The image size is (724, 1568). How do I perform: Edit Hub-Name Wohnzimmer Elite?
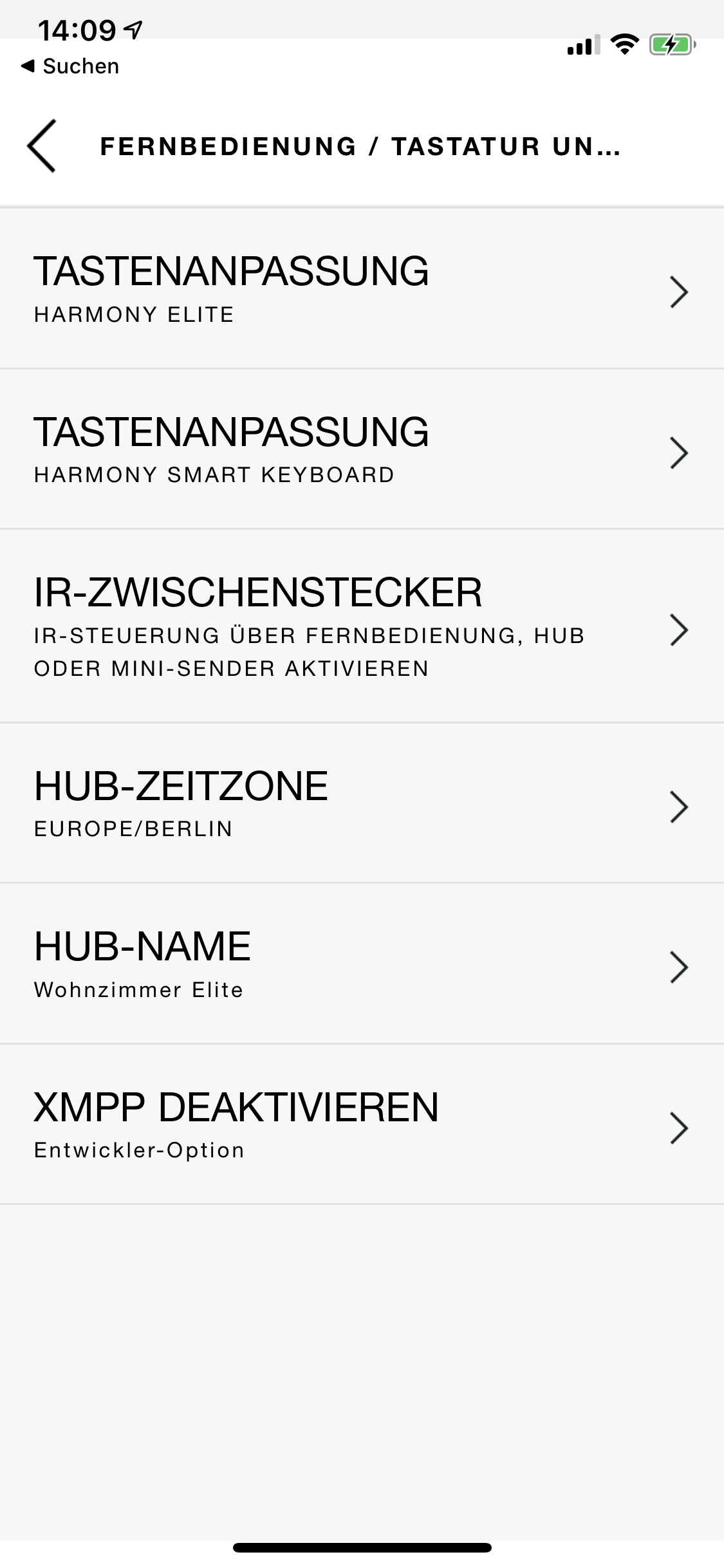click(360, 964)
